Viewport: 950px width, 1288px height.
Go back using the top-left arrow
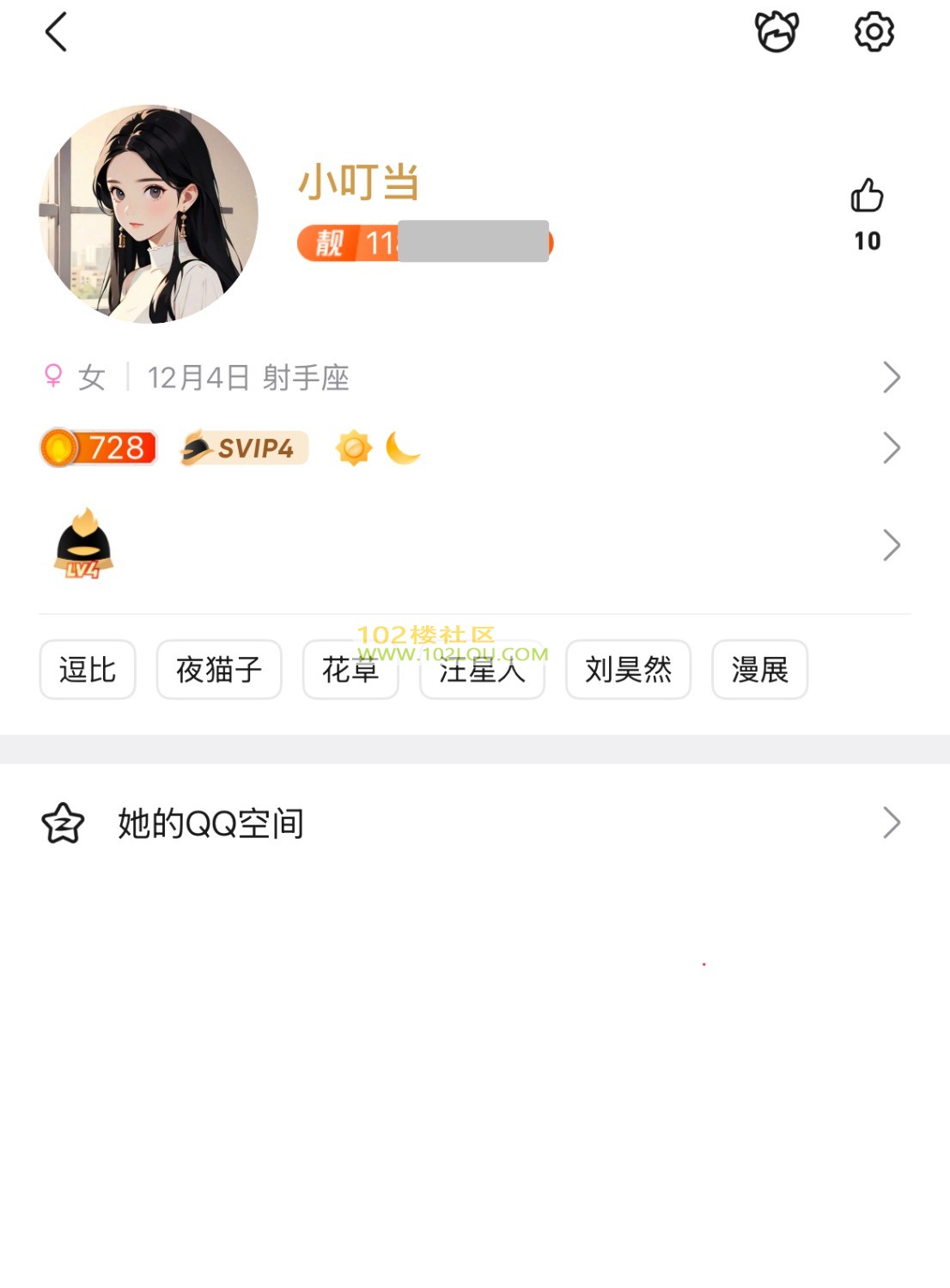coord(56,33)
